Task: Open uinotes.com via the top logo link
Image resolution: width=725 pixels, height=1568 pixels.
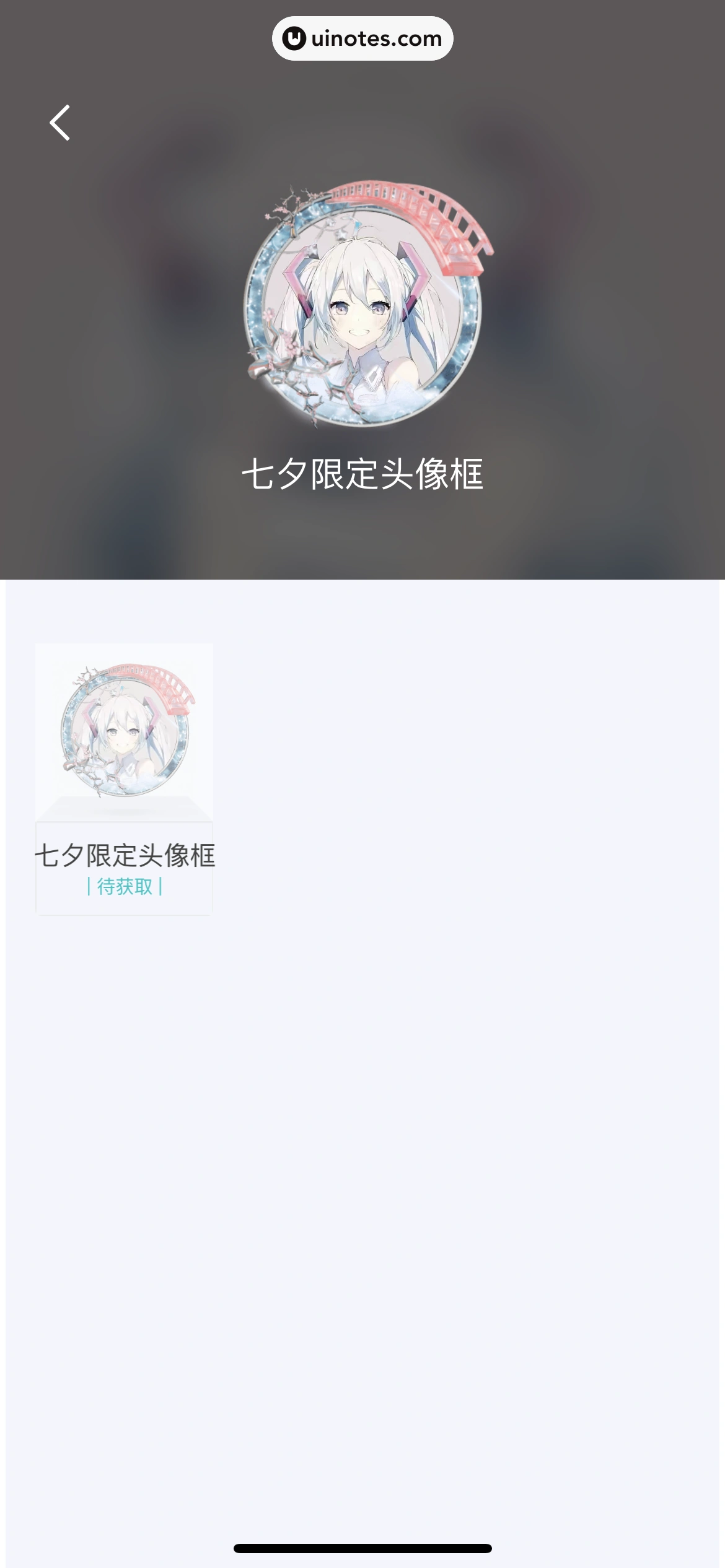Action: pos(362,38)
